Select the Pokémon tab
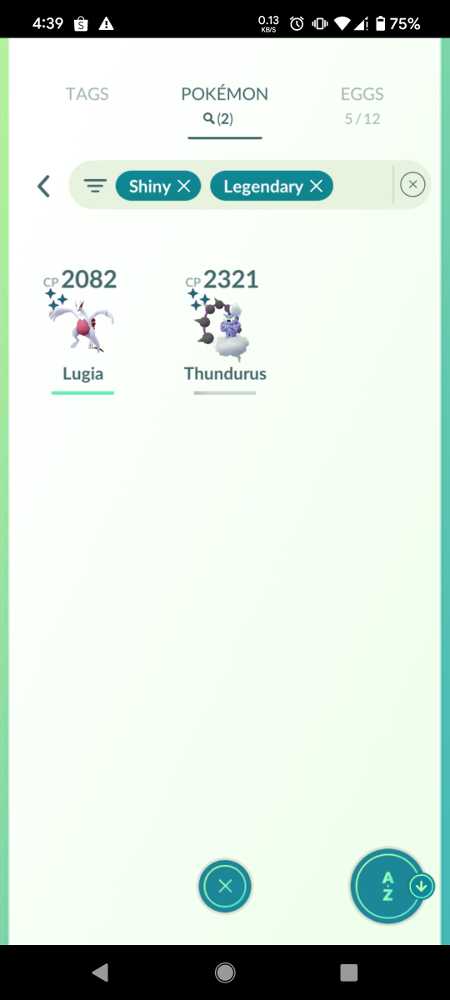The height and width of the screenshot is (1000, 450). coord(224,105)
